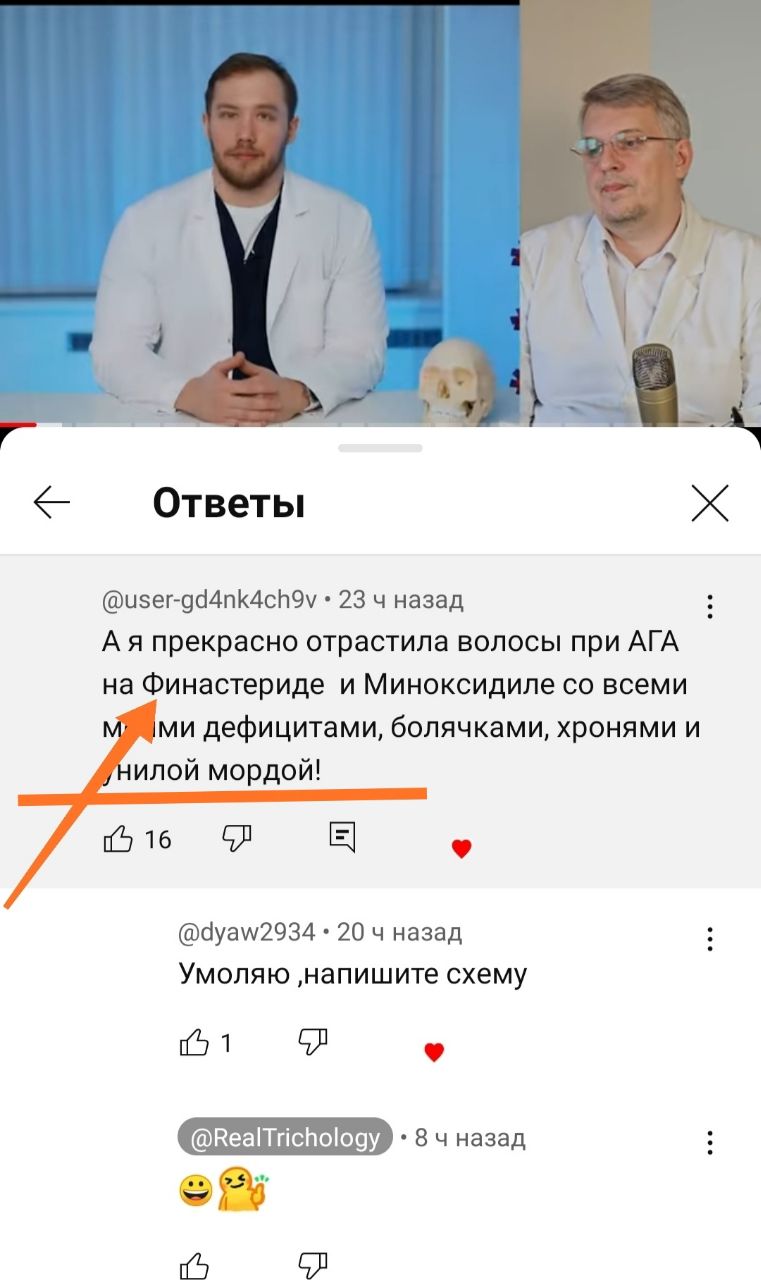The height and width of the screenshot is (1280, 761).
Task: Dislike the comment by @user-gd4nk4ch9v
Action: (x=237, y=839)
